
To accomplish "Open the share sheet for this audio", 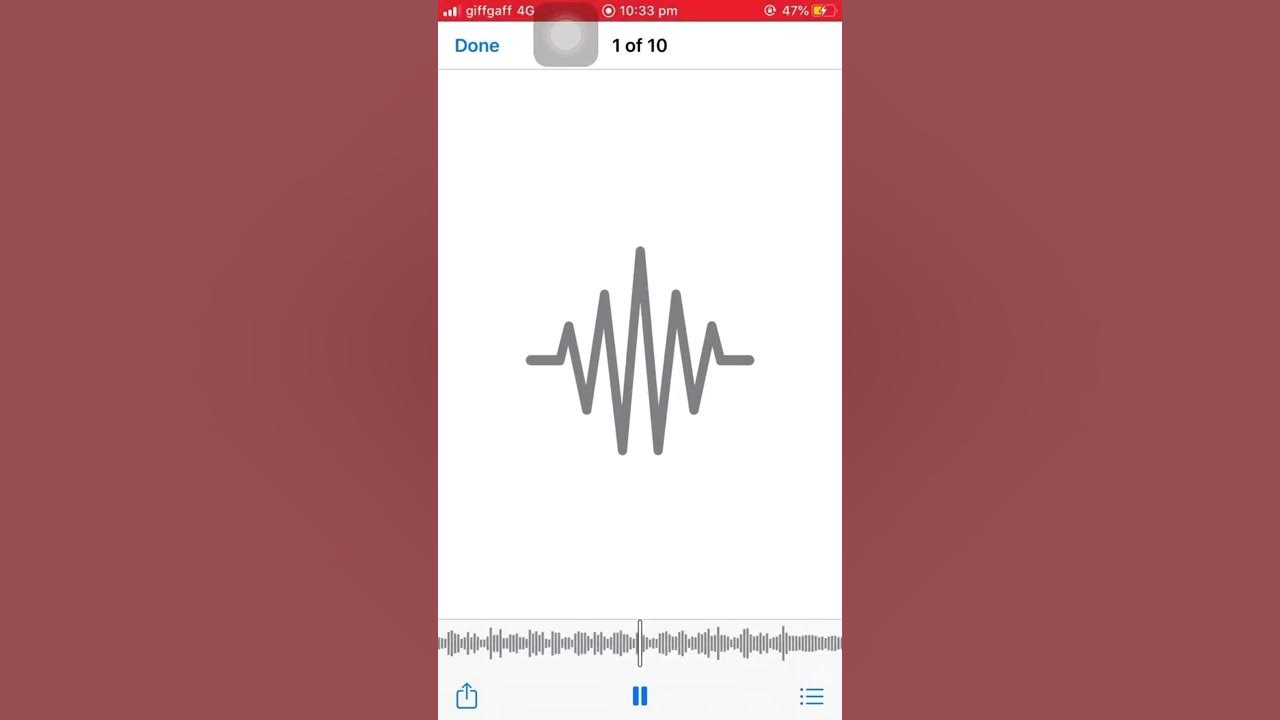I will point(467,696).
